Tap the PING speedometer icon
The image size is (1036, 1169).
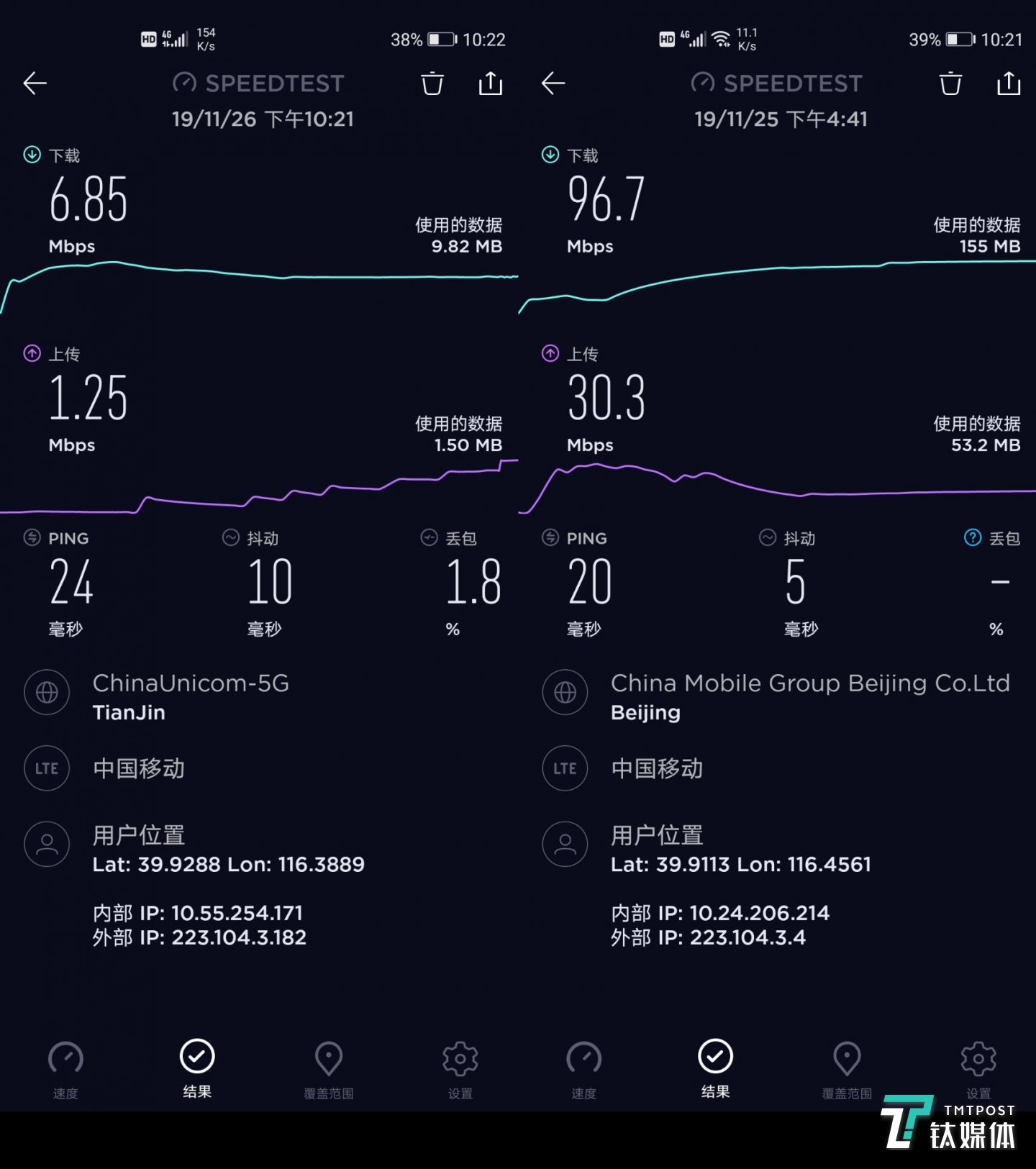31,537
